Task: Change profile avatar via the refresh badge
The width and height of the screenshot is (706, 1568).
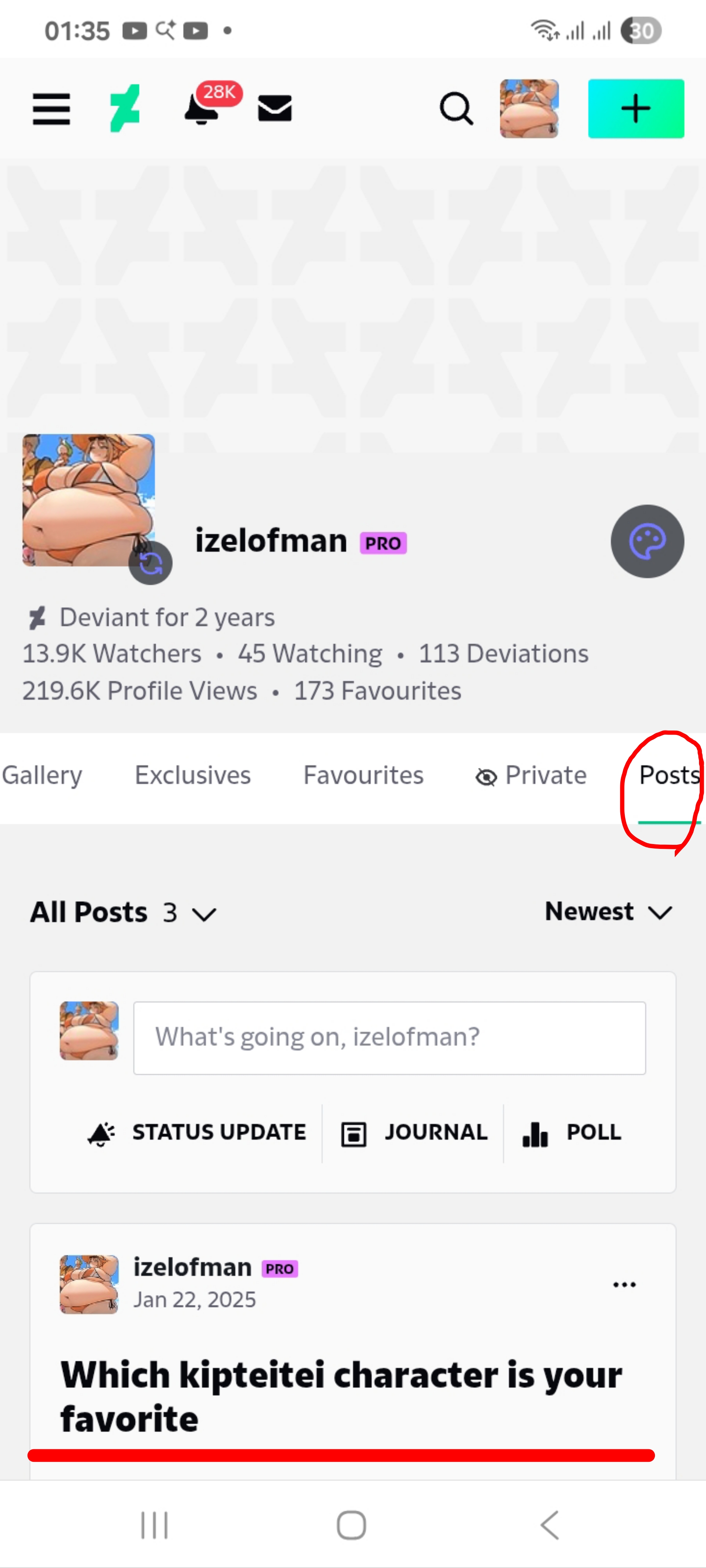Action: click(150, 563)
